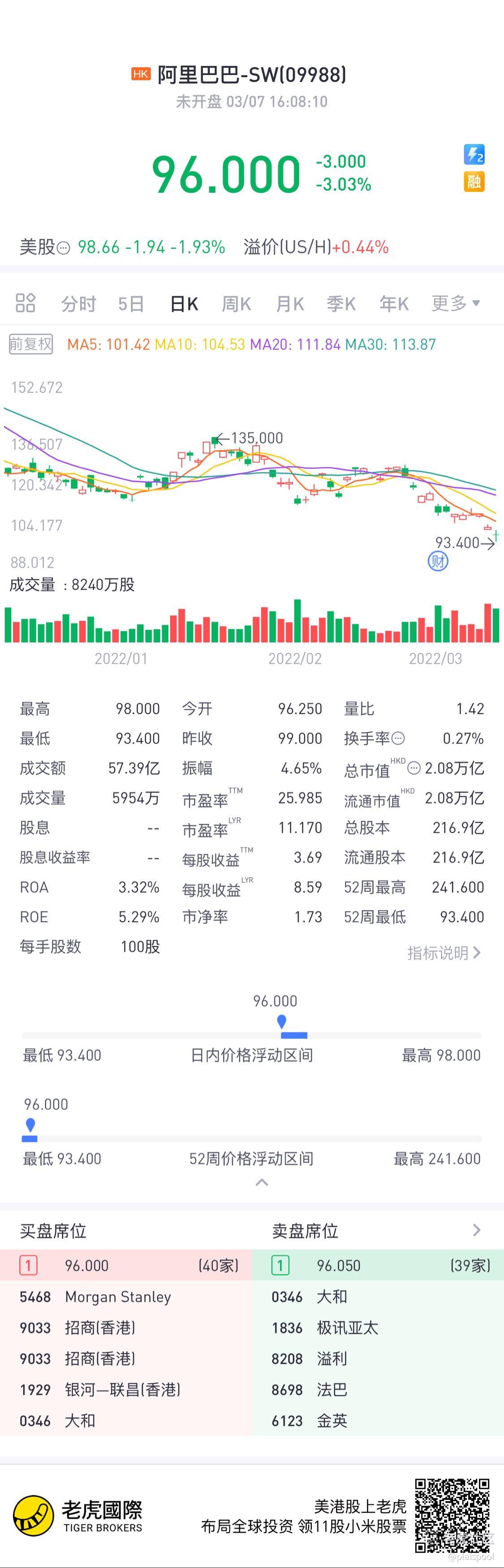Tap the orange 融 margin badge

[x=474, y=182]
